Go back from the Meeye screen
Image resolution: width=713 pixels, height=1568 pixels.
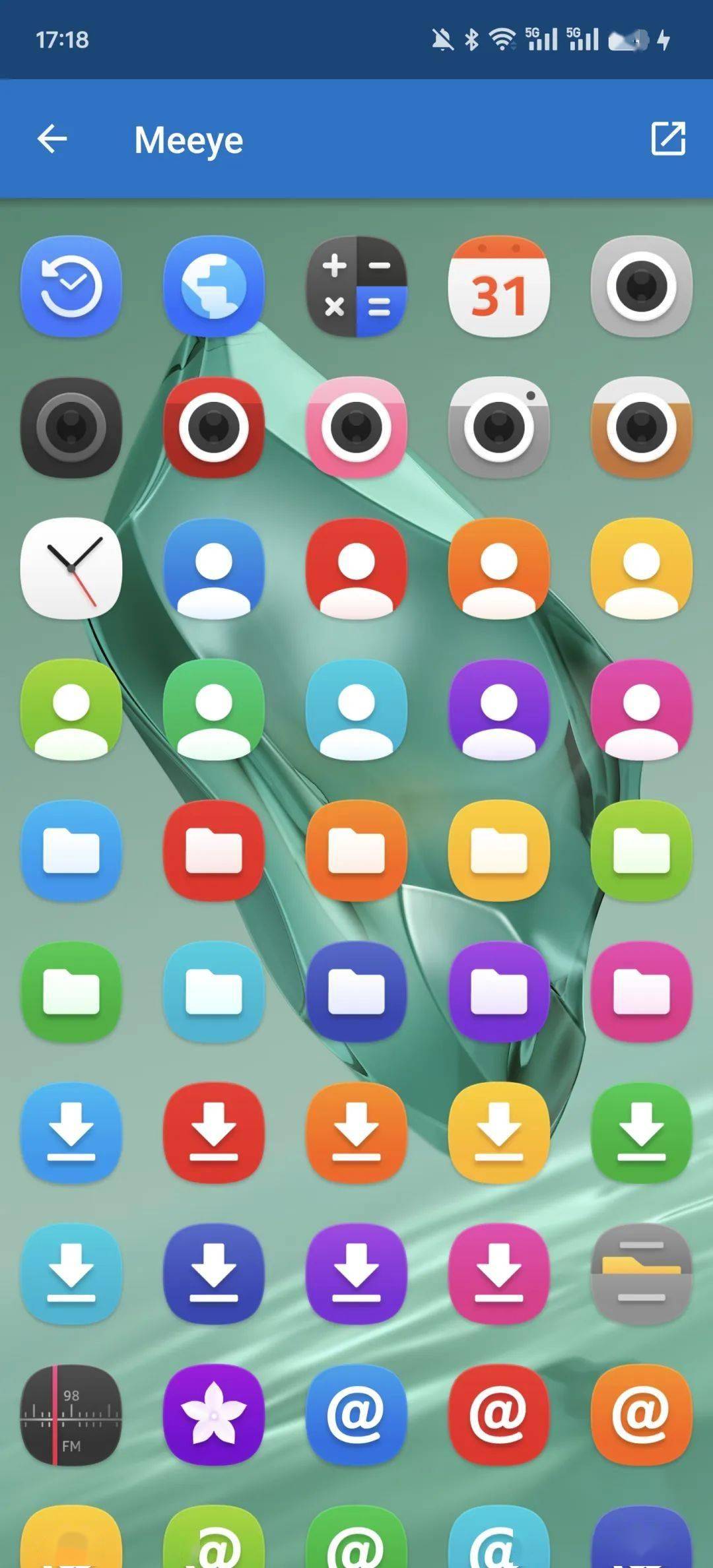(52, 139)
